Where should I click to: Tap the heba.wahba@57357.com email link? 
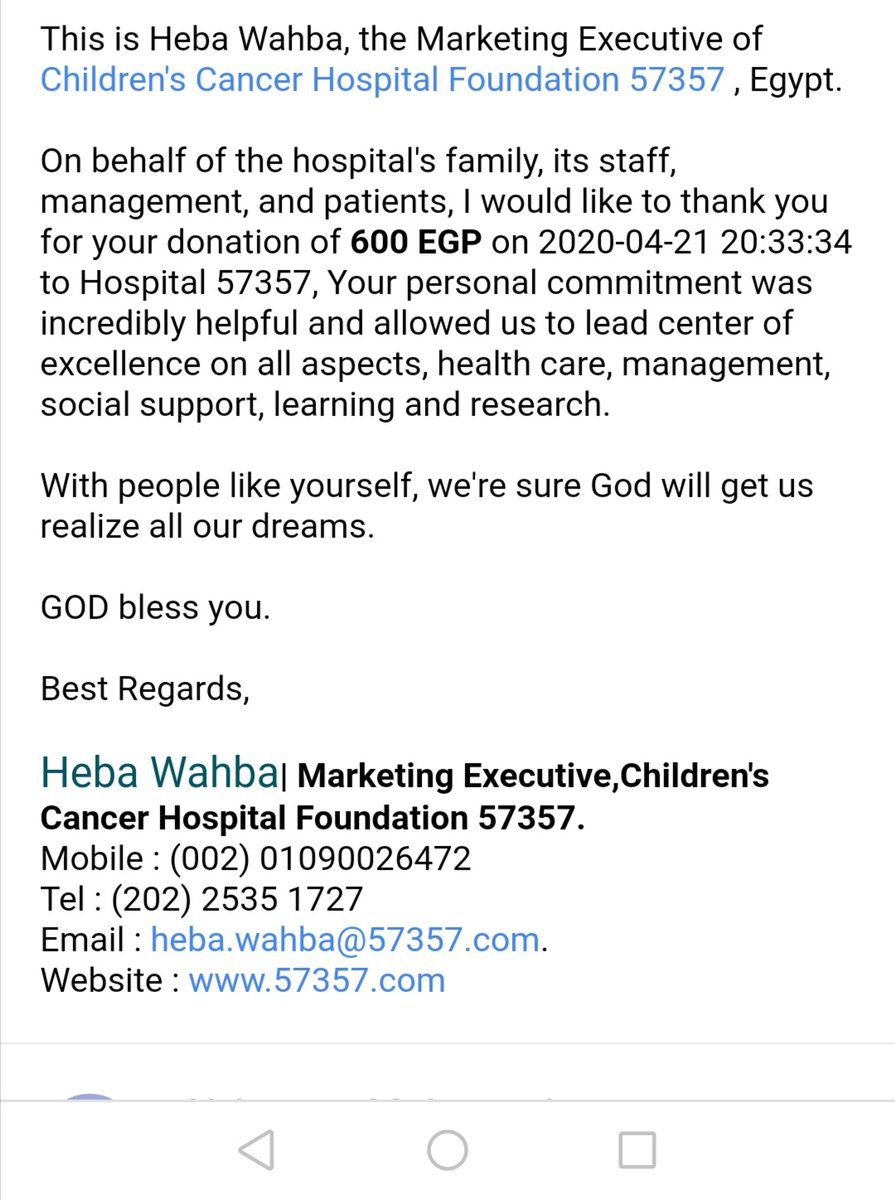pyautogui.click(x=345, y=940)
